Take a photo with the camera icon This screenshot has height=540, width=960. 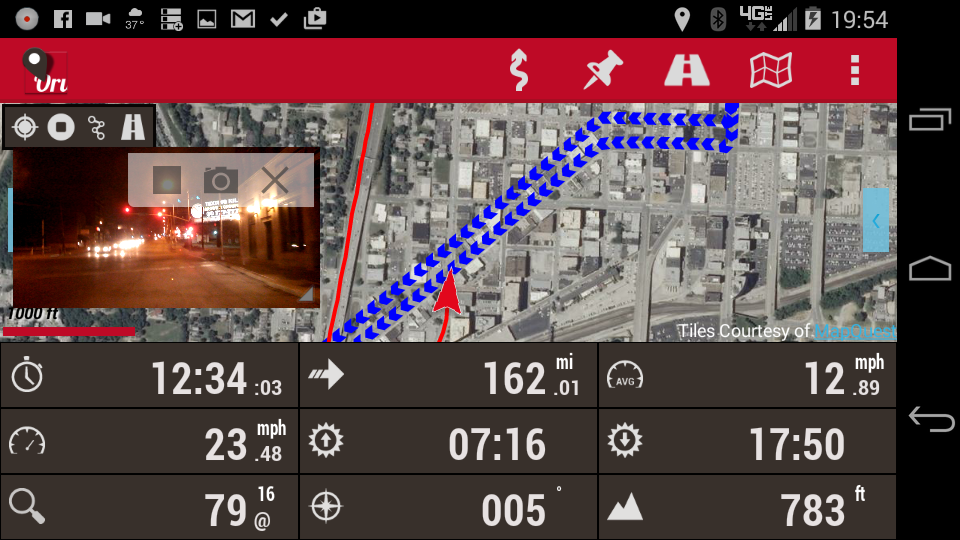click(221, 180)
